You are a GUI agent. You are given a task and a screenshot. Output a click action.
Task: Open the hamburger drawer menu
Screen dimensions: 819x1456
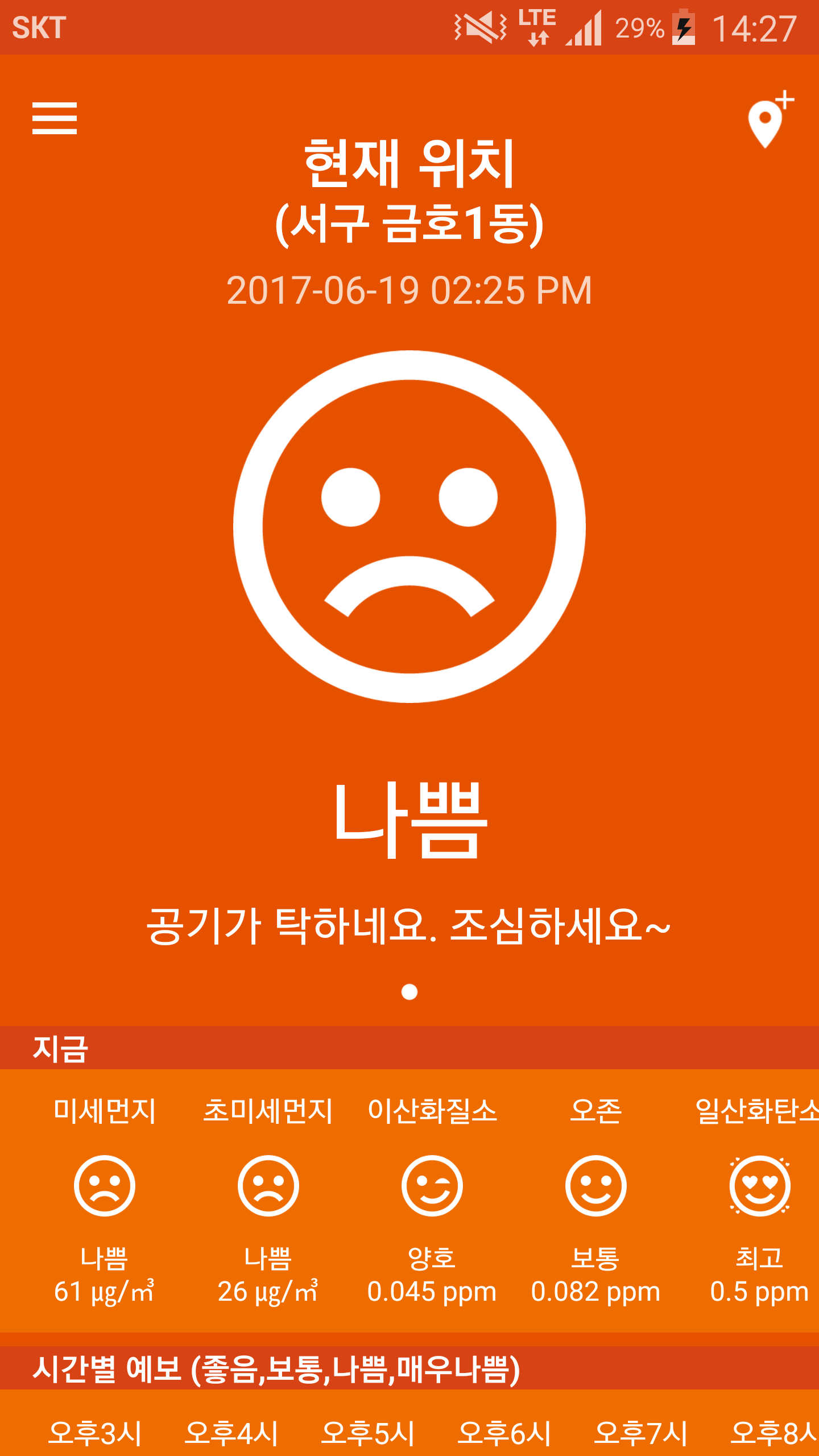[x=55, y=118]
